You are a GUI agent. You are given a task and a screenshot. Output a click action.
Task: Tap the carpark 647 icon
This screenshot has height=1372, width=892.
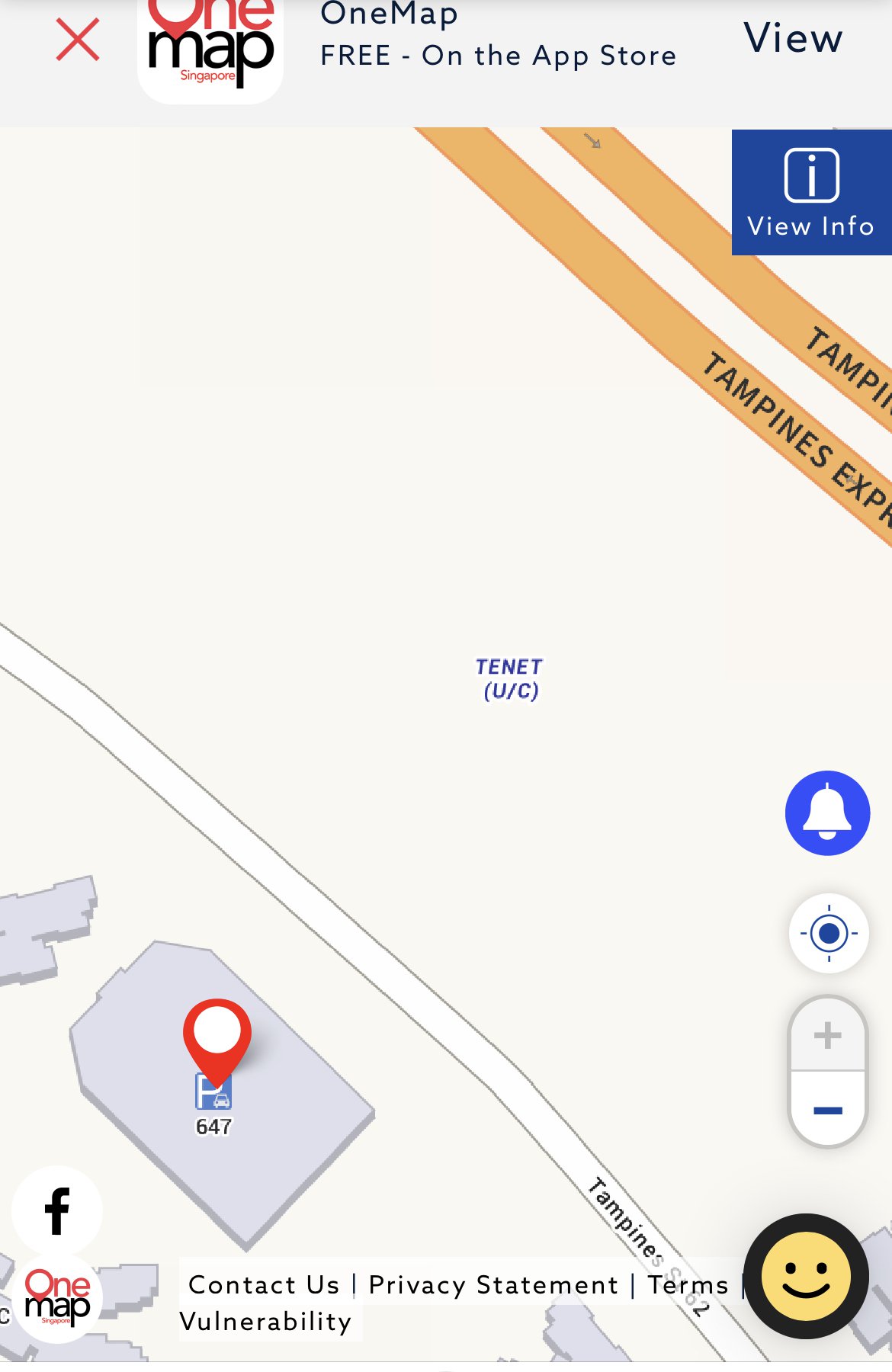point(213,1094)
